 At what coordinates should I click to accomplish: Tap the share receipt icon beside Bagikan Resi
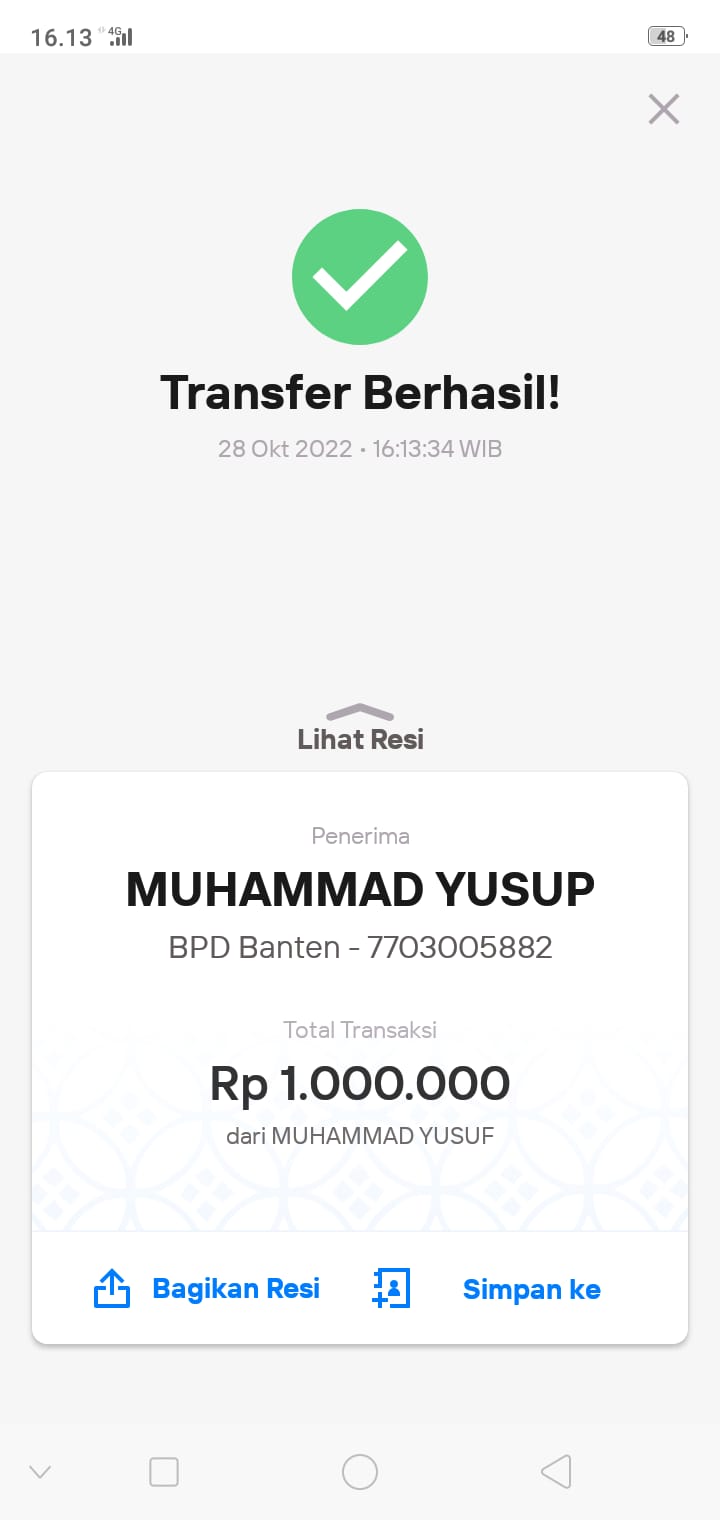coord(111,1288)
